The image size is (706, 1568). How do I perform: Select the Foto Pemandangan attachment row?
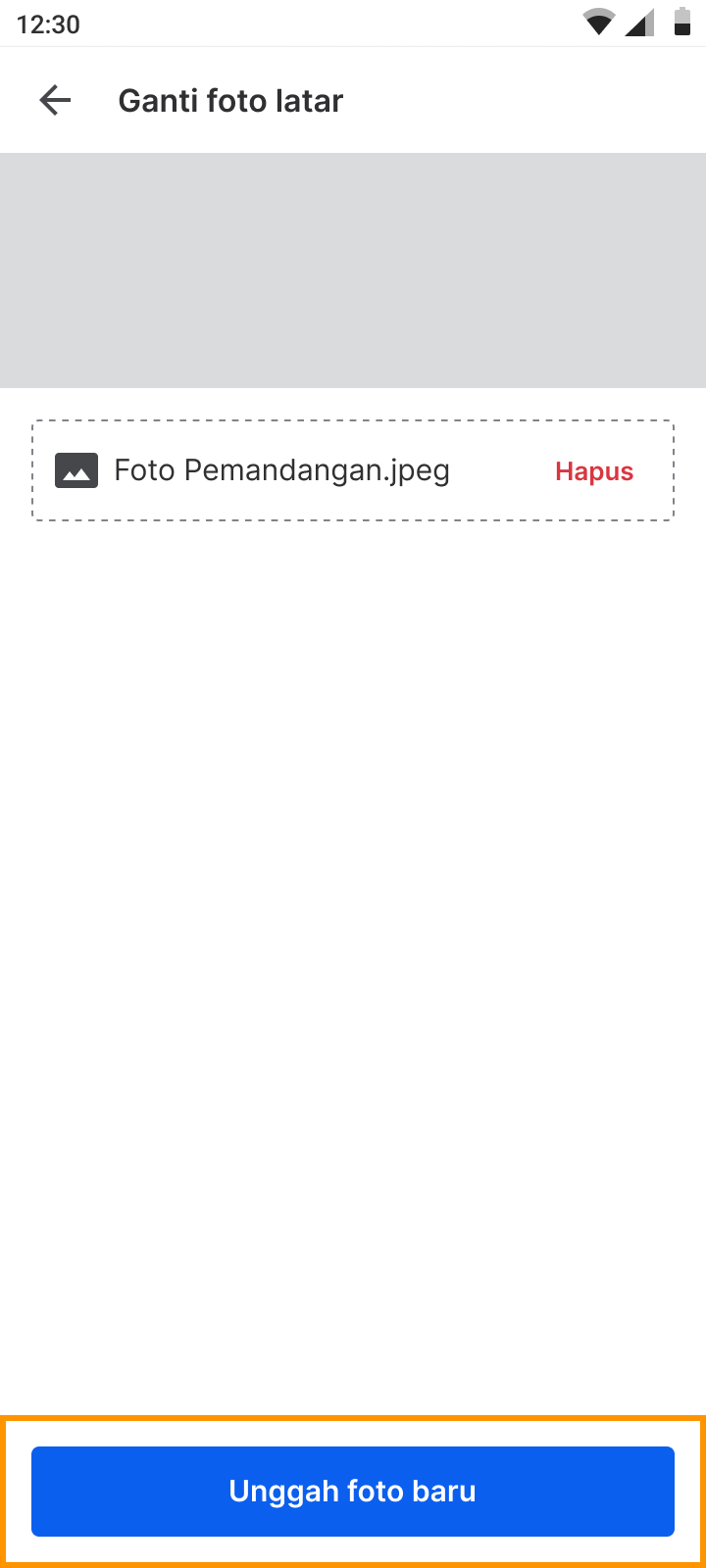tap(353, 470)
